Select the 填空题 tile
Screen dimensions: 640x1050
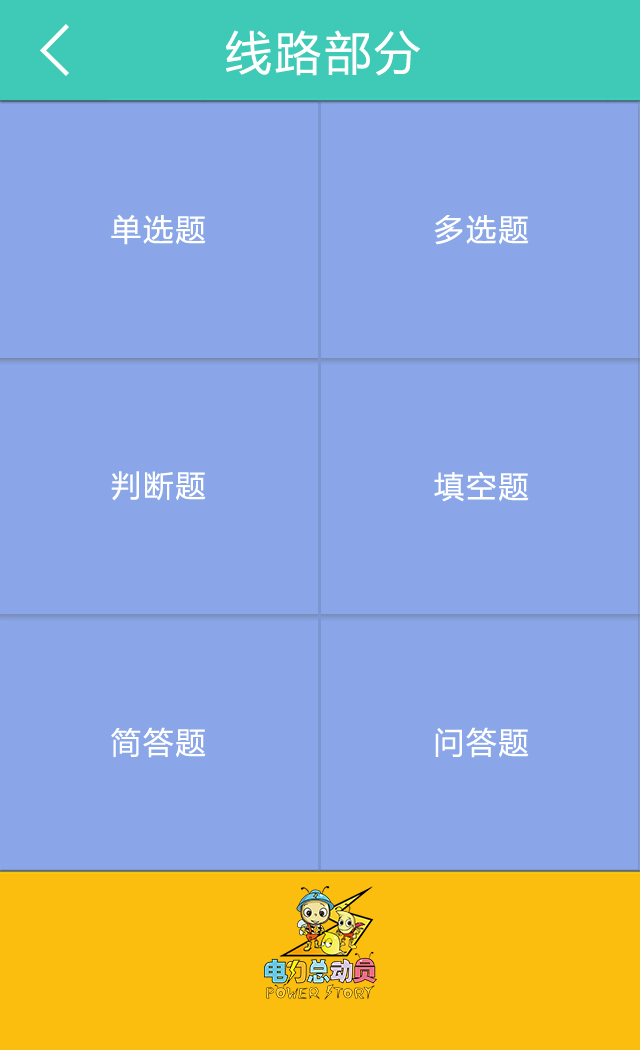[480, 487]
